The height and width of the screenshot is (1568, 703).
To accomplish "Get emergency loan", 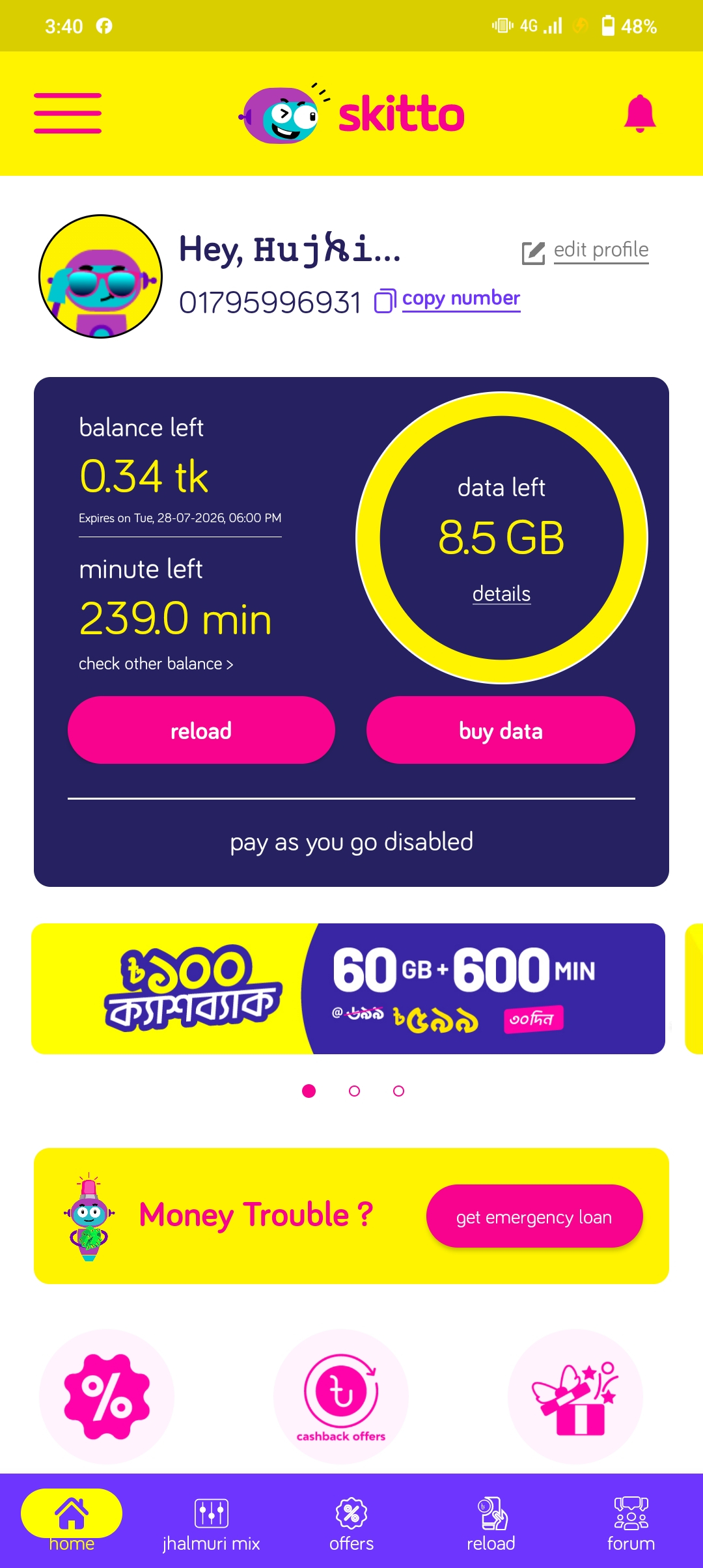I will [534, 1216].
